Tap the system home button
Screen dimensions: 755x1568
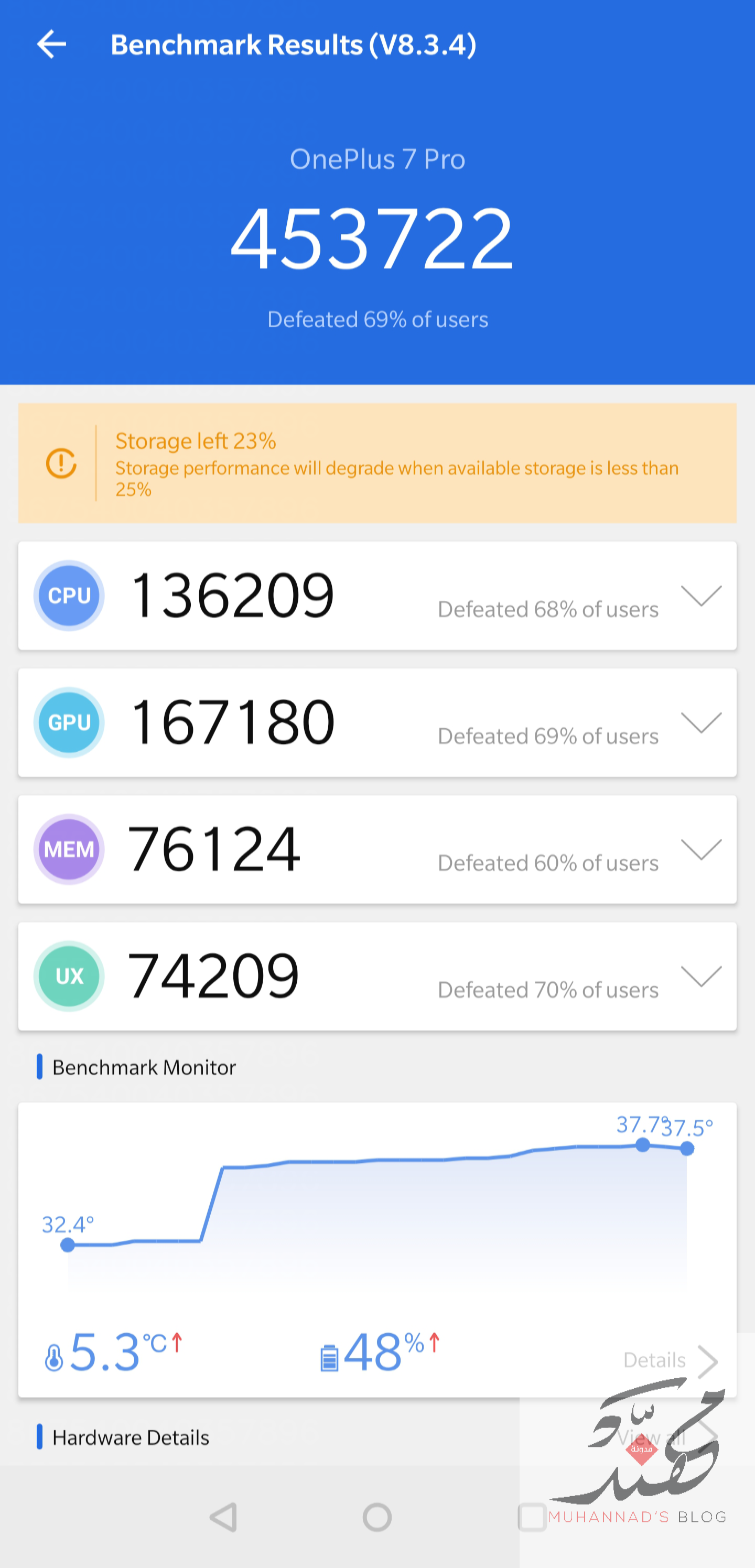(x=377, y=1518)
